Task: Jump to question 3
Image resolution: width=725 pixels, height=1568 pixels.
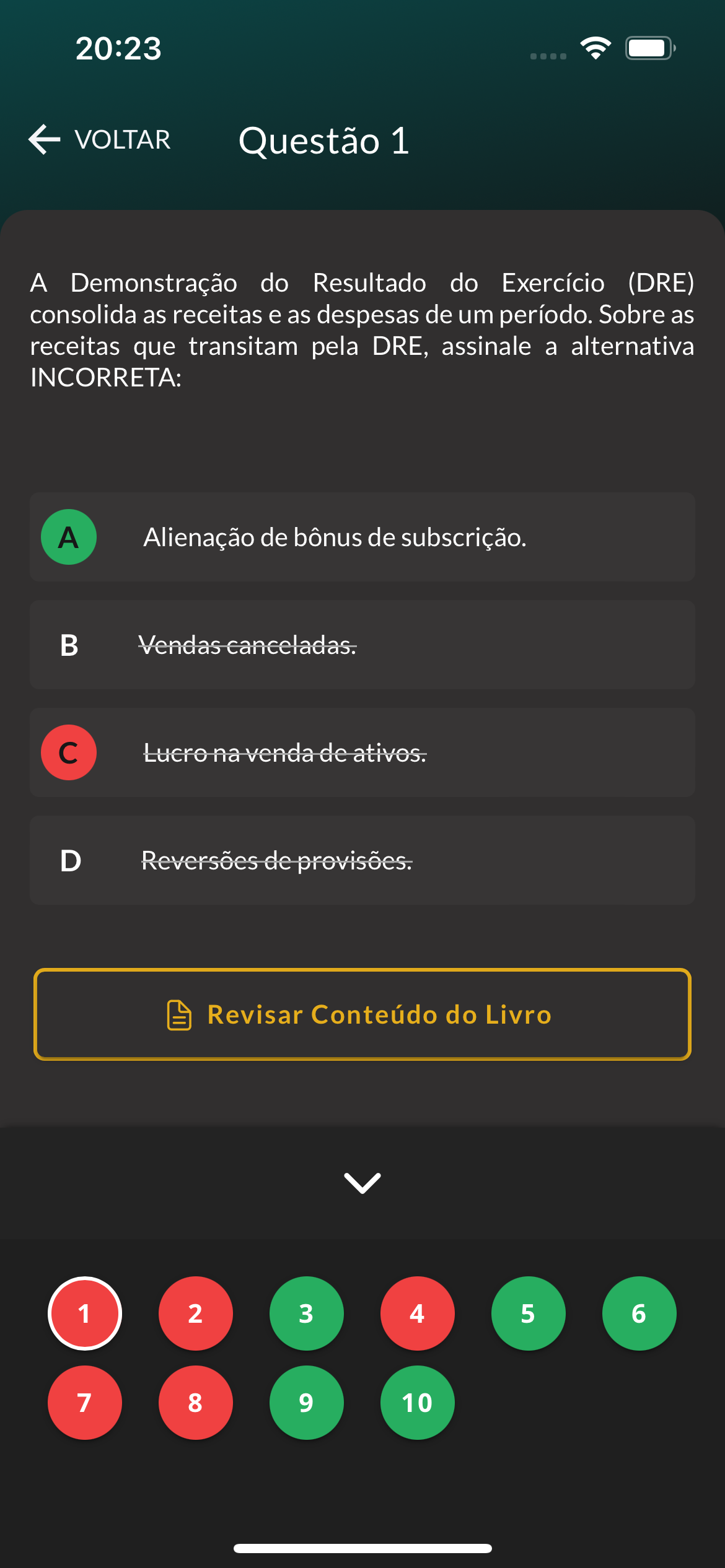Action: point(307,1313)
